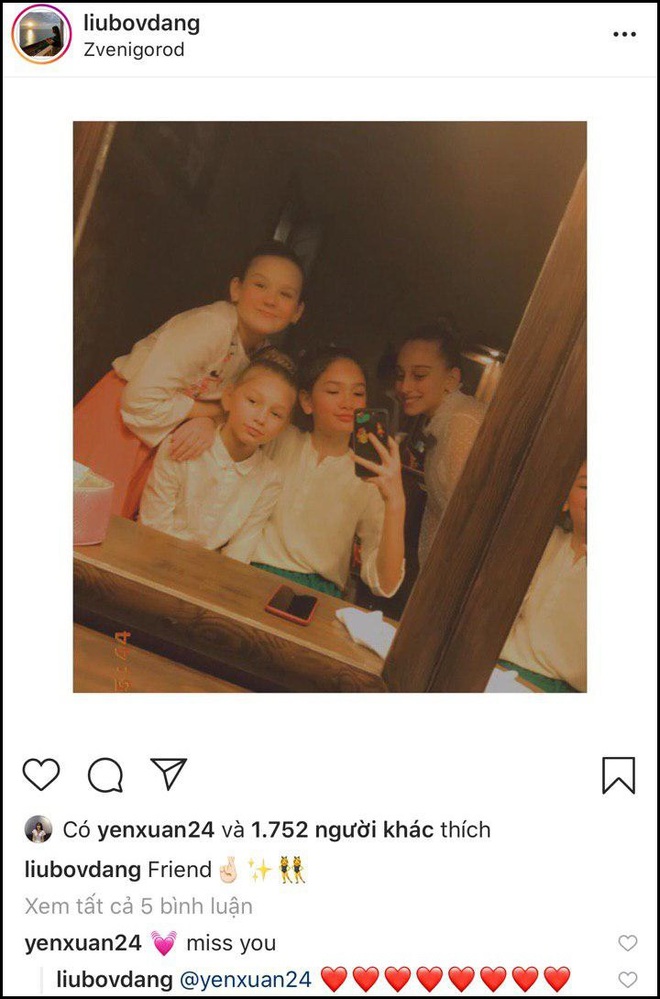Open liubovdang username in the post header
The height and width of the screenshot is (999, 660).
141,22
